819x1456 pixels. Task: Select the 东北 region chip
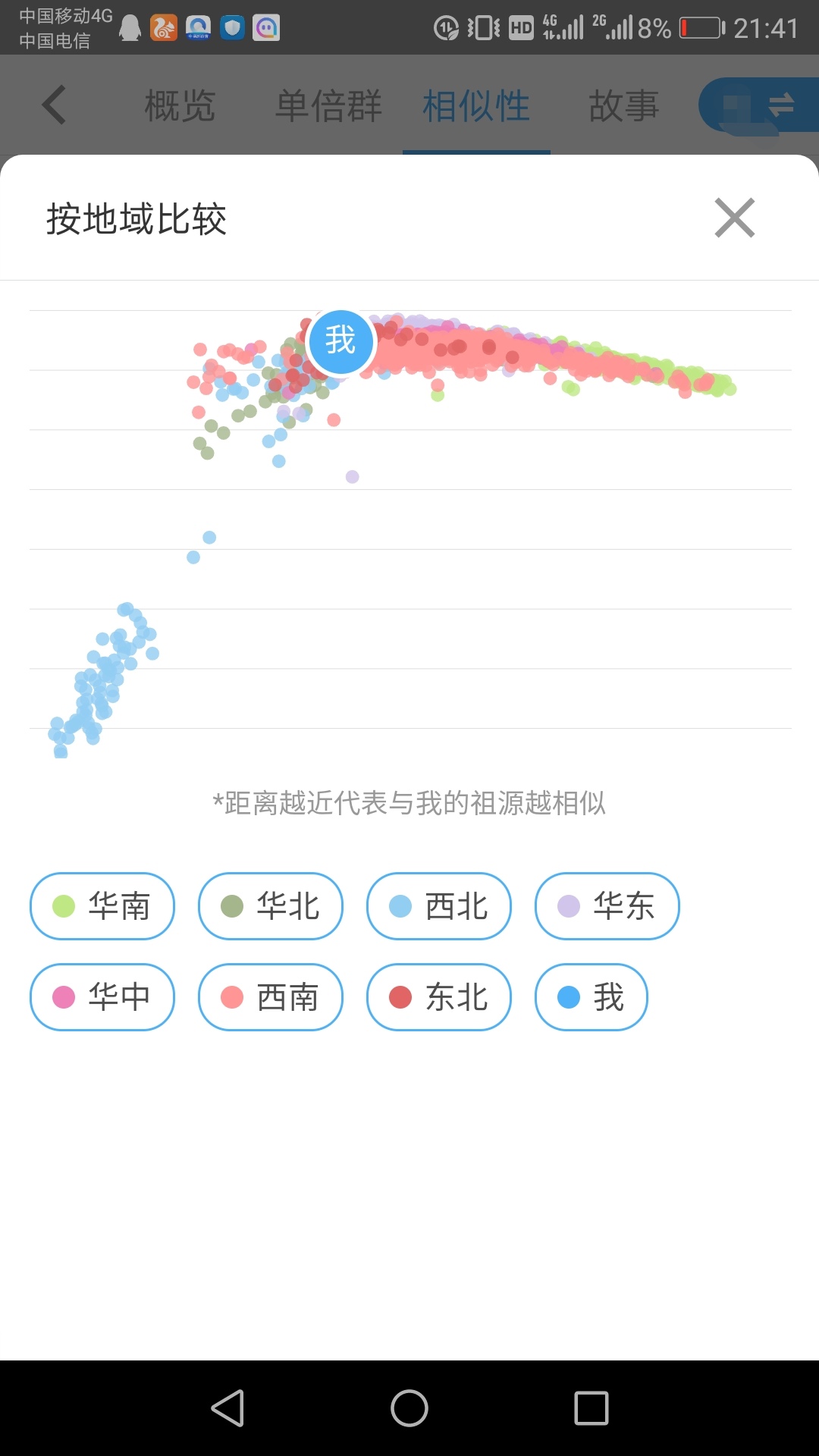(x=439, y=997)
